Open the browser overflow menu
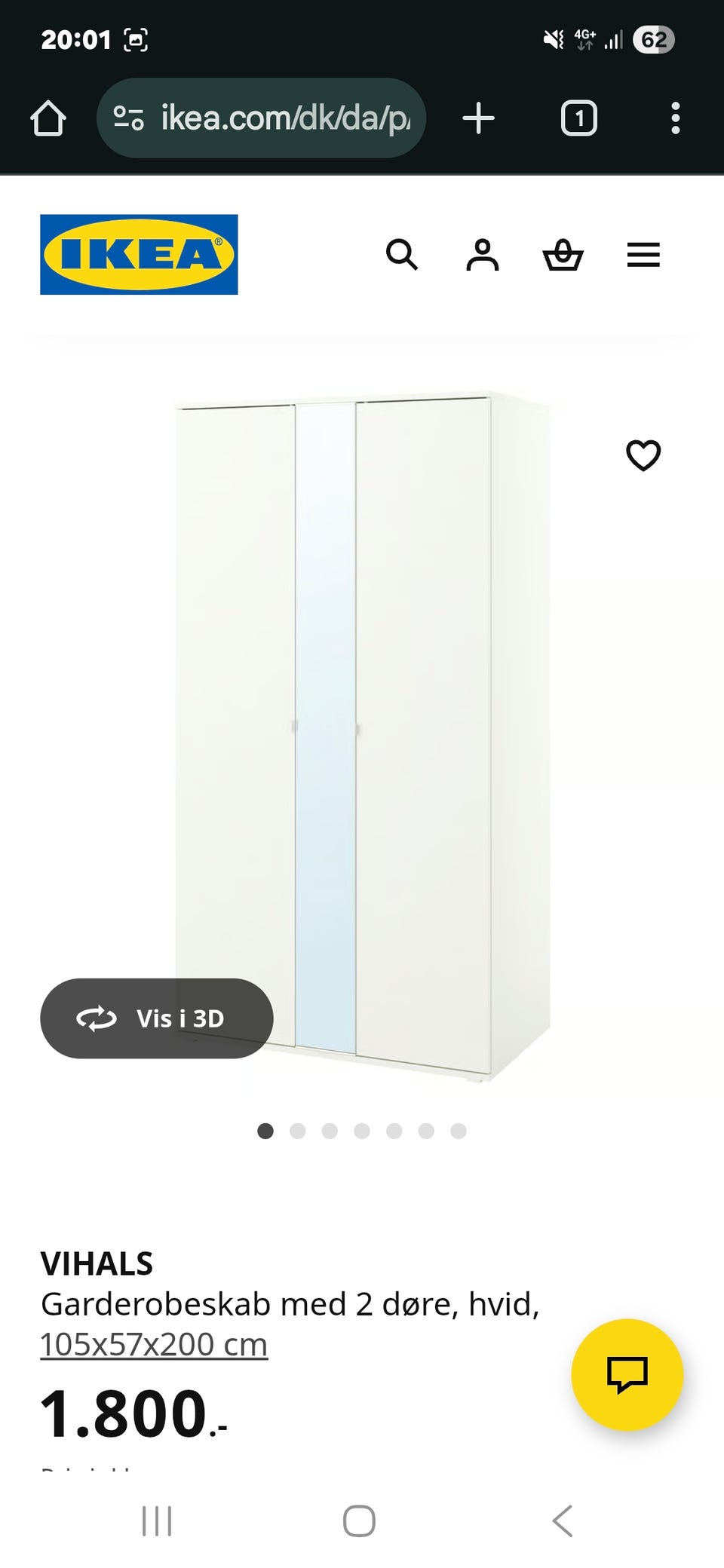 pyautogui.click(x=676, y=118)
